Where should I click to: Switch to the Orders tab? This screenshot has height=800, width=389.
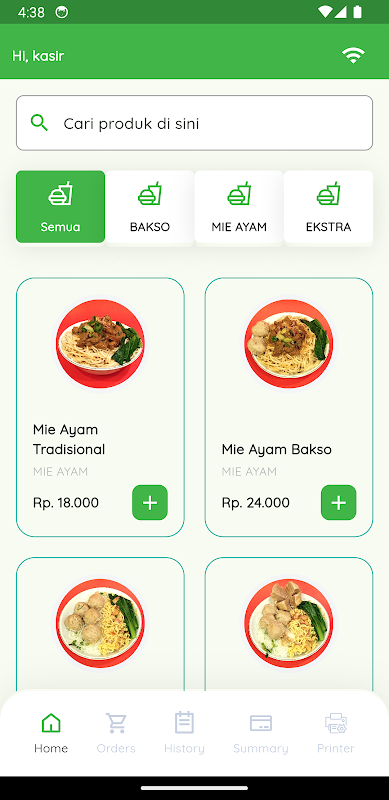tap(116, 733)
